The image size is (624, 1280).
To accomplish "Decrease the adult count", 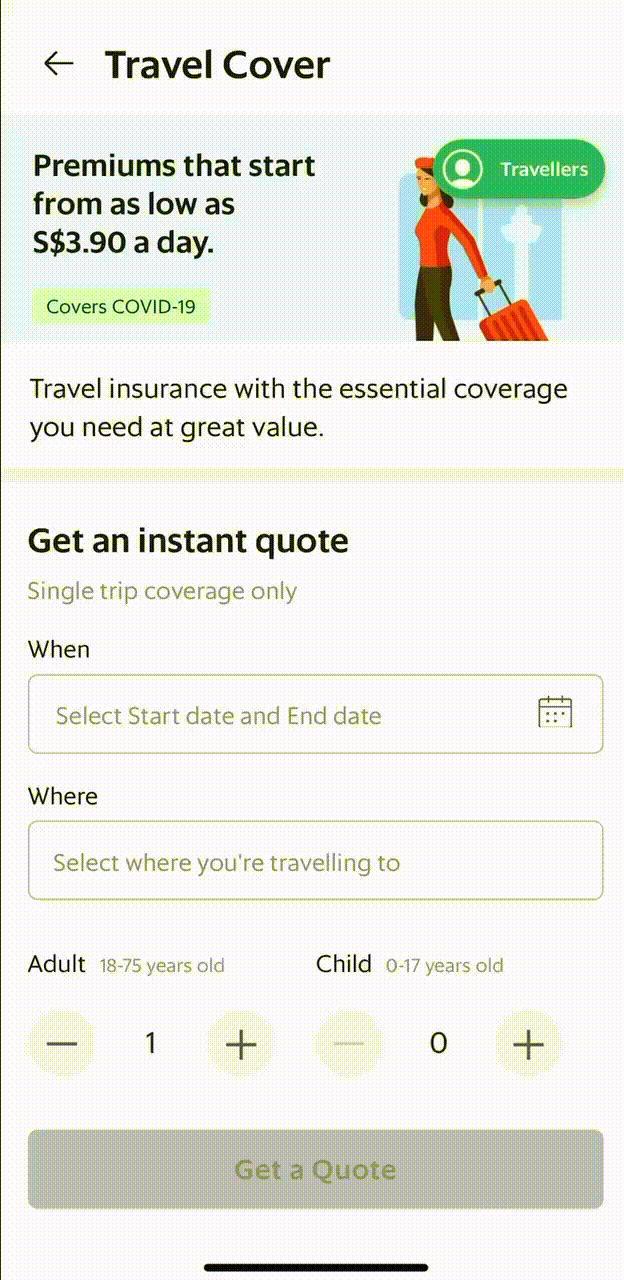I will point(62,1044).
